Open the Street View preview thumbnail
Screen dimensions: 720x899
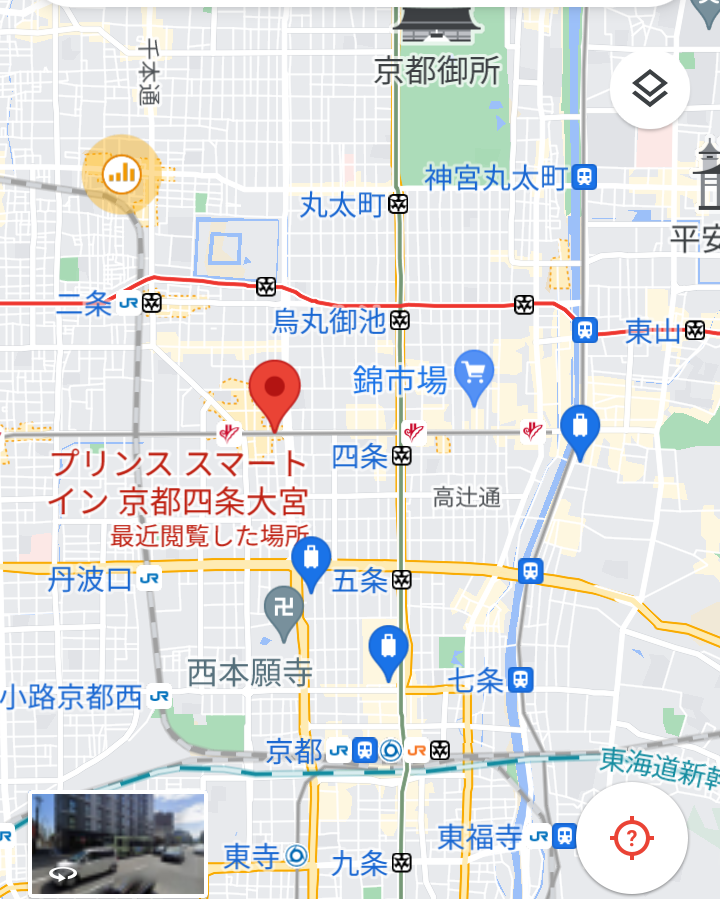[118, 843]
